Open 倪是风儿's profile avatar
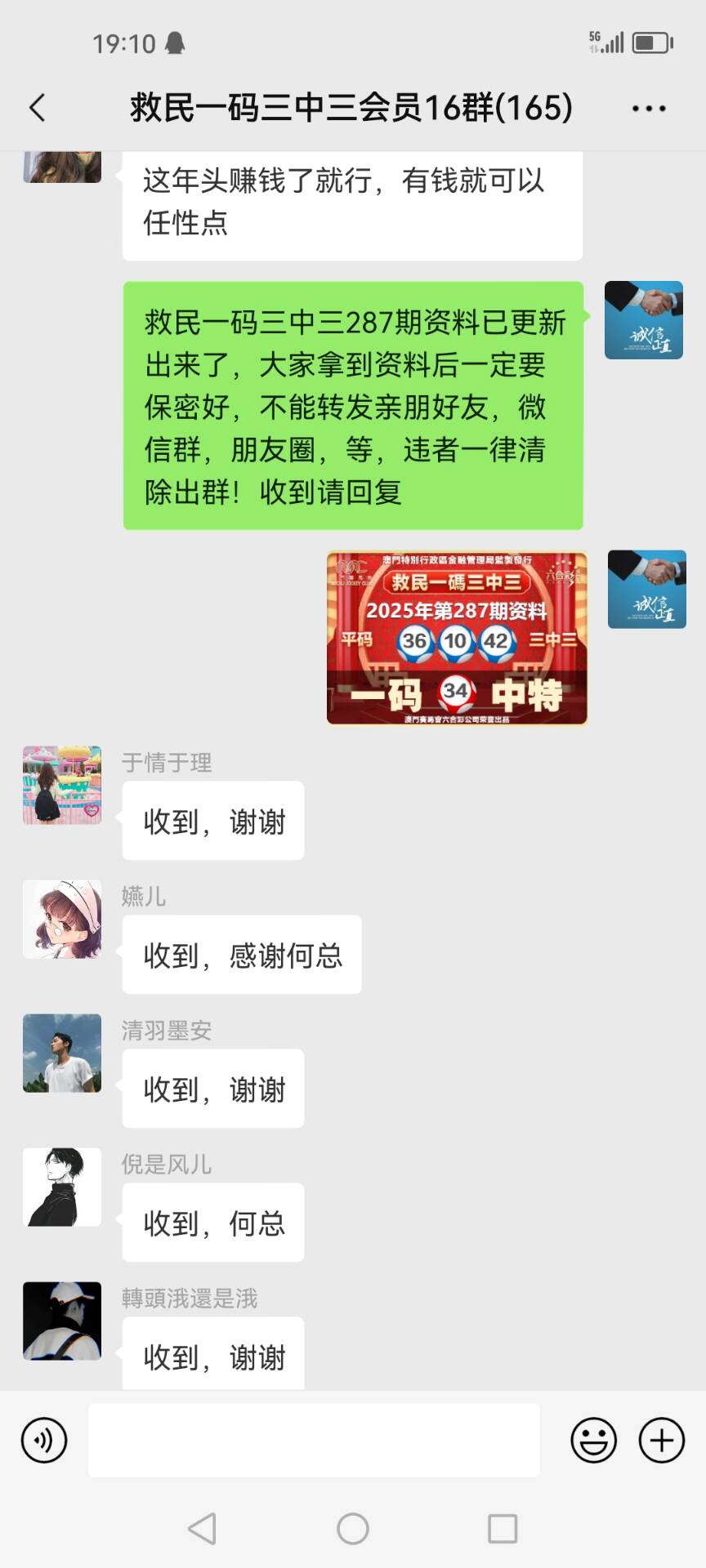Viewport: 706px width, 1568px height. (x=62, y=1187)
